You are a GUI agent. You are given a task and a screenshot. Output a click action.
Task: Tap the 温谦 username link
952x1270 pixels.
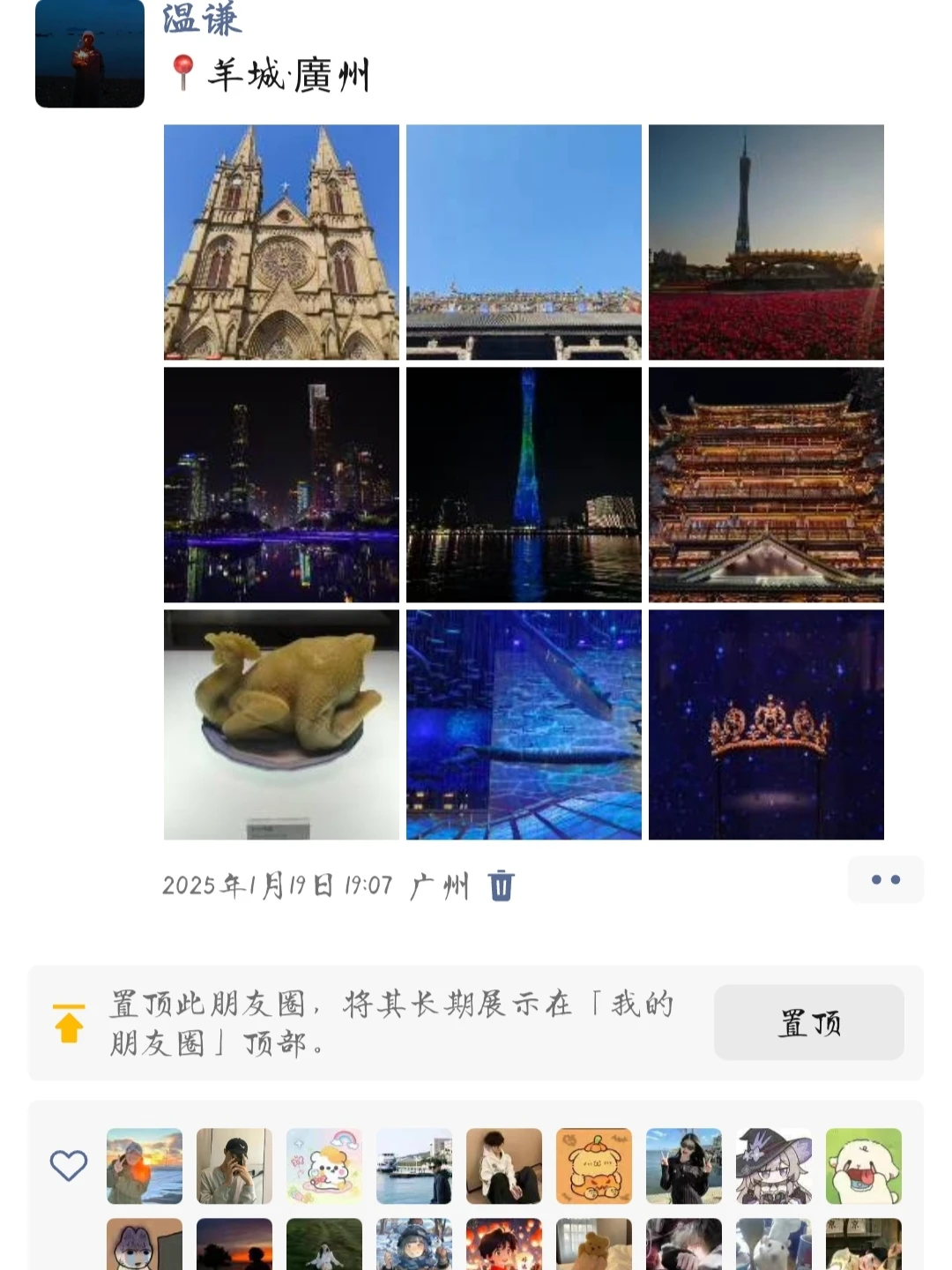coord(202,19)
